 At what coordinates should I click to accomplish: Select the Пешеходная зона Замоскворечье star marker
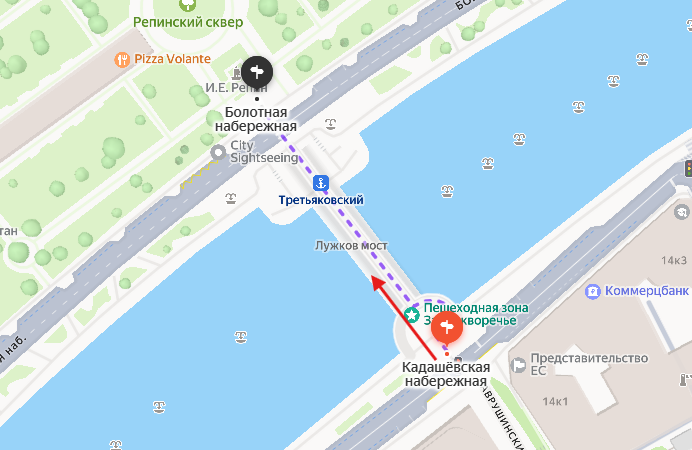pos(411,315)
